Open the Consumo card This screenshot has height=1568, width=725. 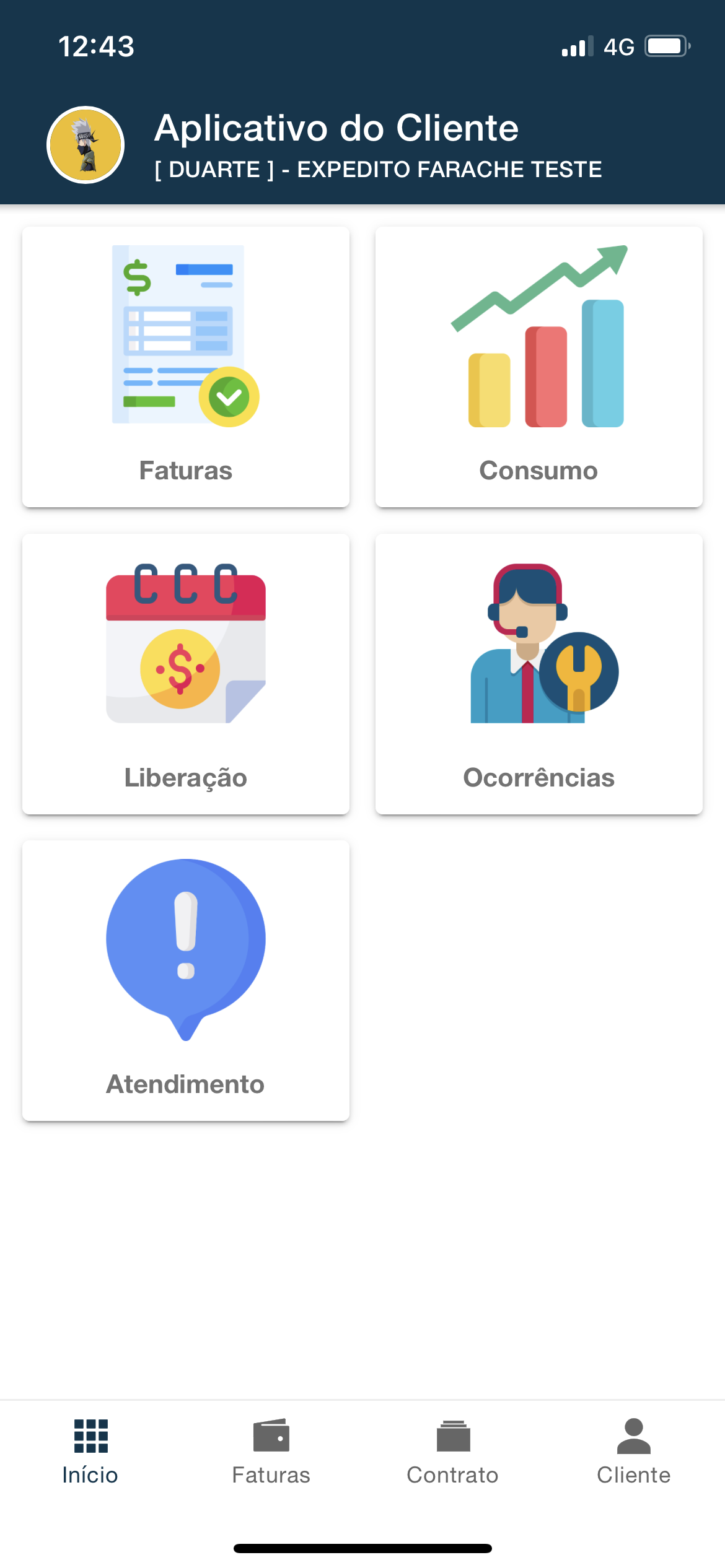point(538,367)
